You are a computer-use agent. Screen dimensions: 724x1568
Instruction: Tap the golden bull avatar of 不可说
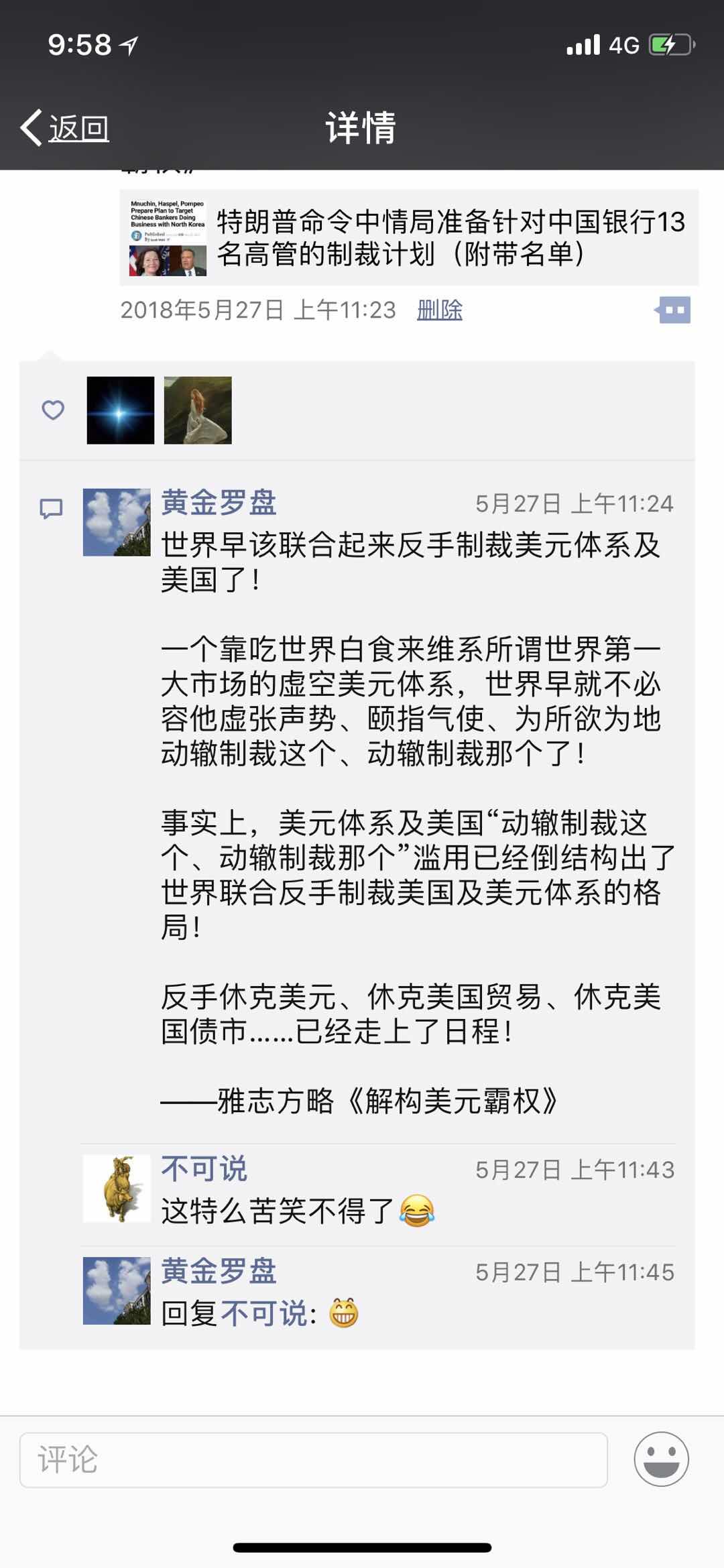(117, 1189)
